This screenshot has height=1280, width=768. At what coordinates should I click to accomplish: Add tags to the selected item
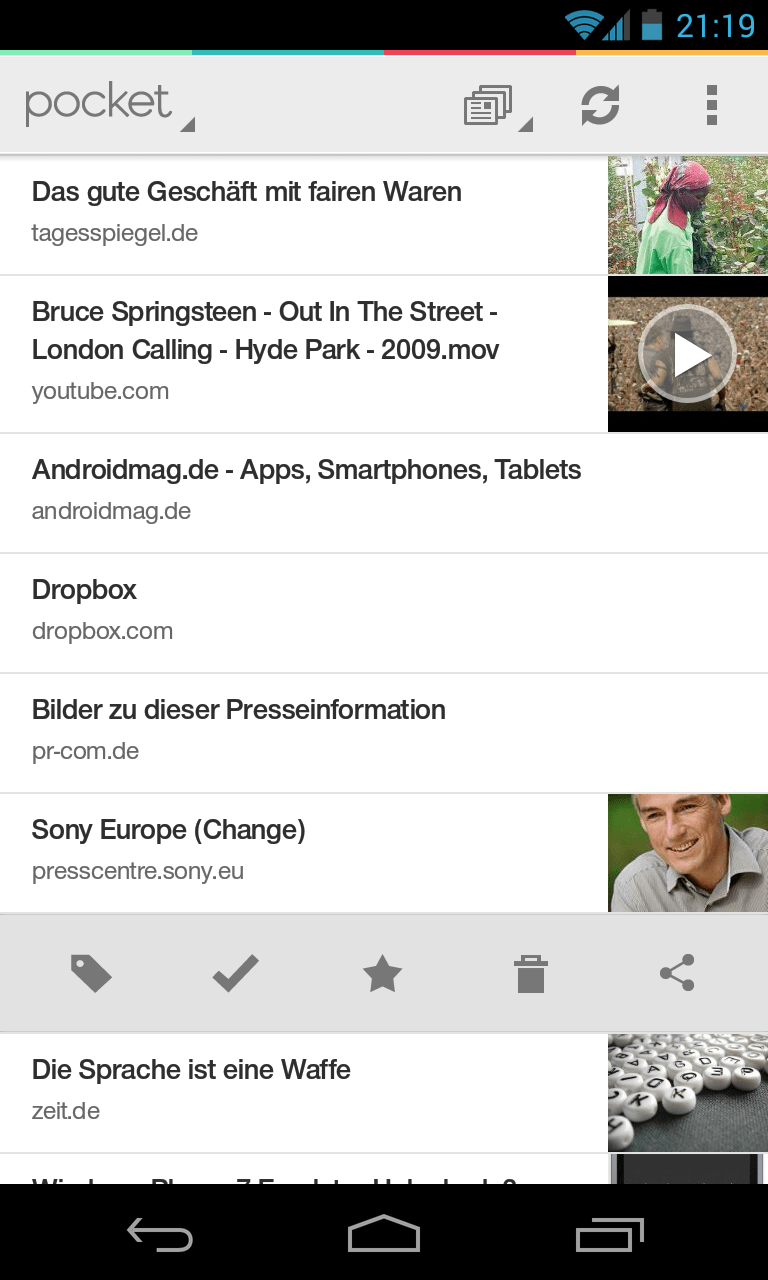(x=91, y=973)
